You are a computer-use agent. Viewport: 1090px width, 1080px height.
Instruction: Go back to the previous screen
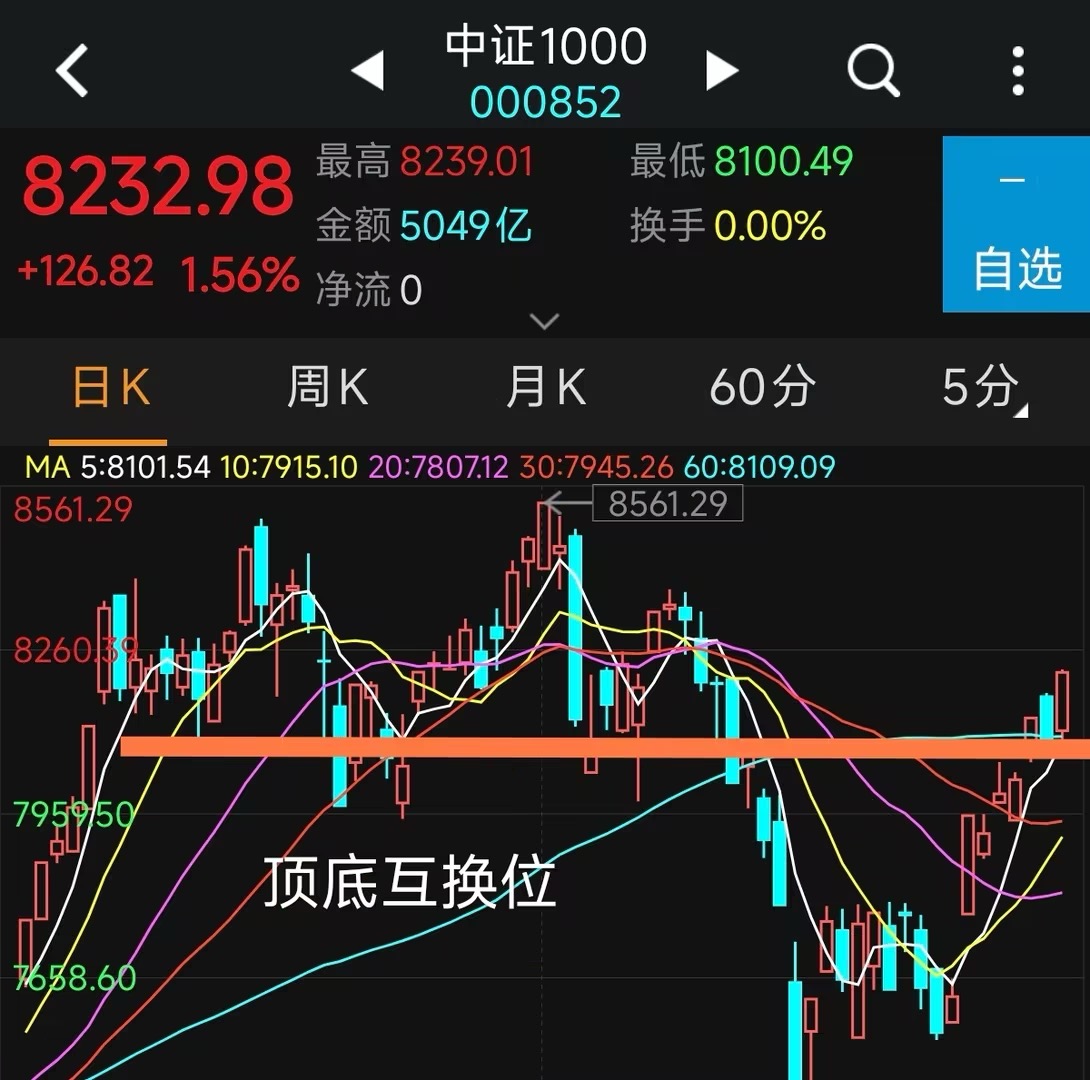pyautogui.click(x=72, y=71)
